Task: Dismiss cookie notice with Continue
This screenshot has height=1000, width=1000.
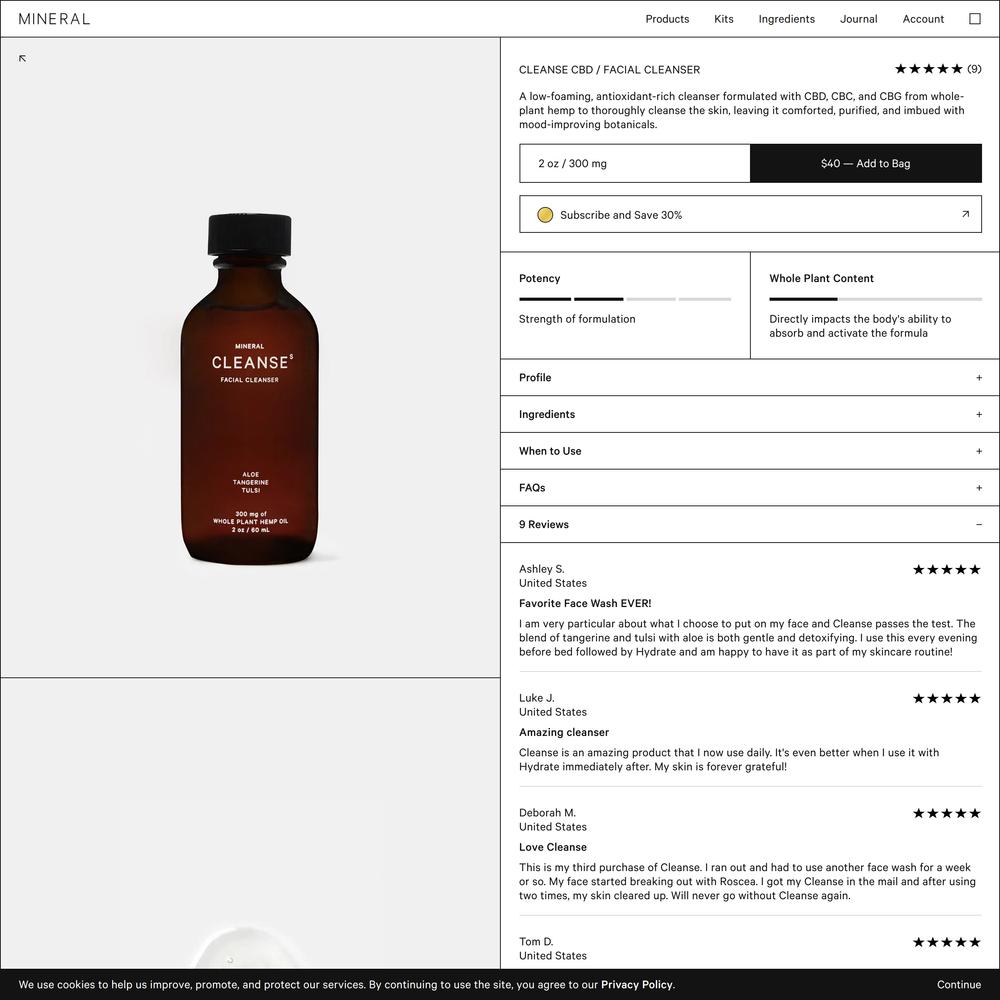Action: (x=958, y=985)
